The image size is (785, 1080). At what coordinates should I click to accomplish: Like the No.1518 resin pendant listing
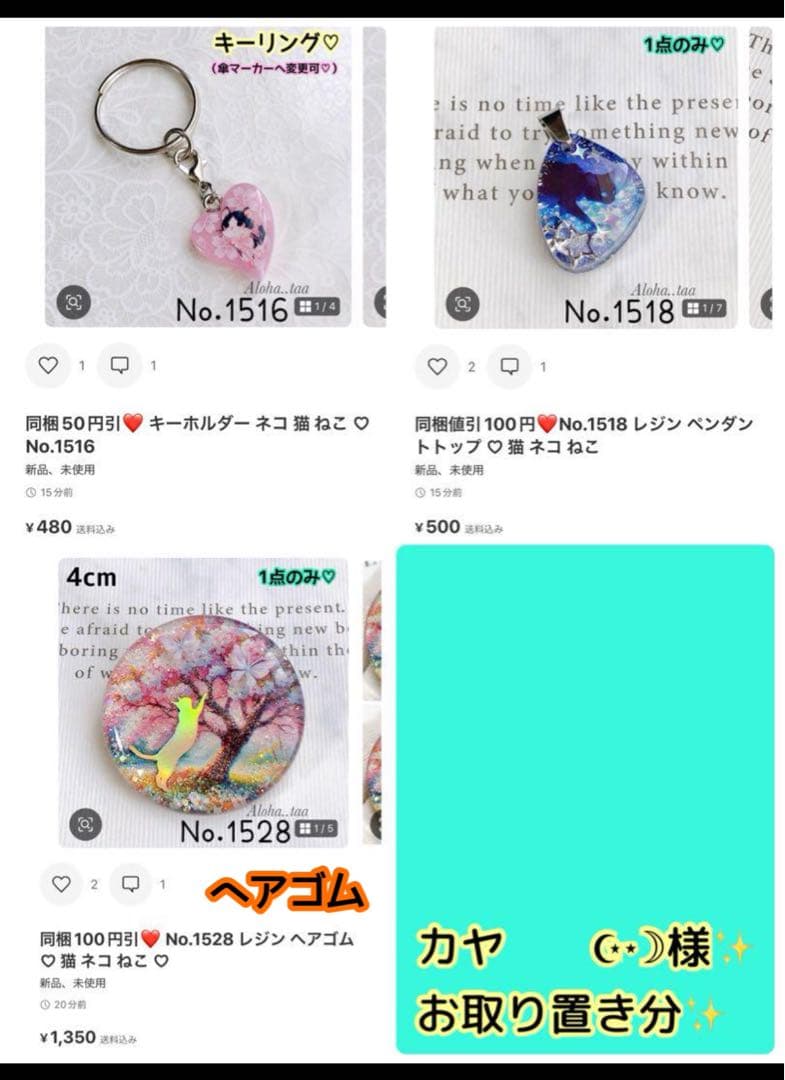[x=437, y=365]
